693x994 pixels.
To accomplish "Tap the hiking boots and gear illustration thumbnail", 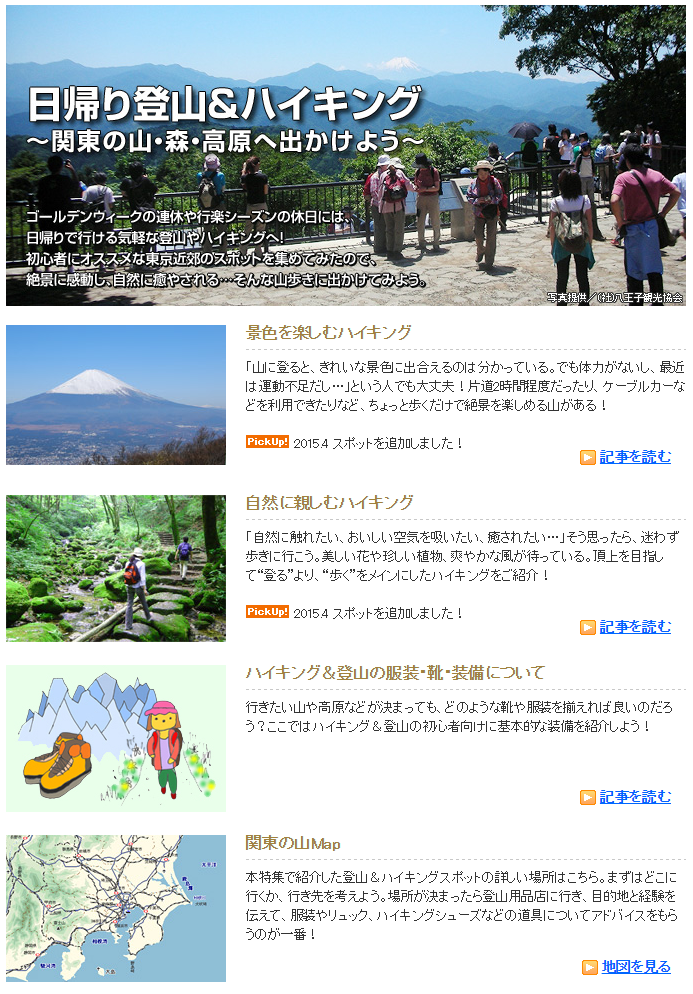I will point(116,738).
